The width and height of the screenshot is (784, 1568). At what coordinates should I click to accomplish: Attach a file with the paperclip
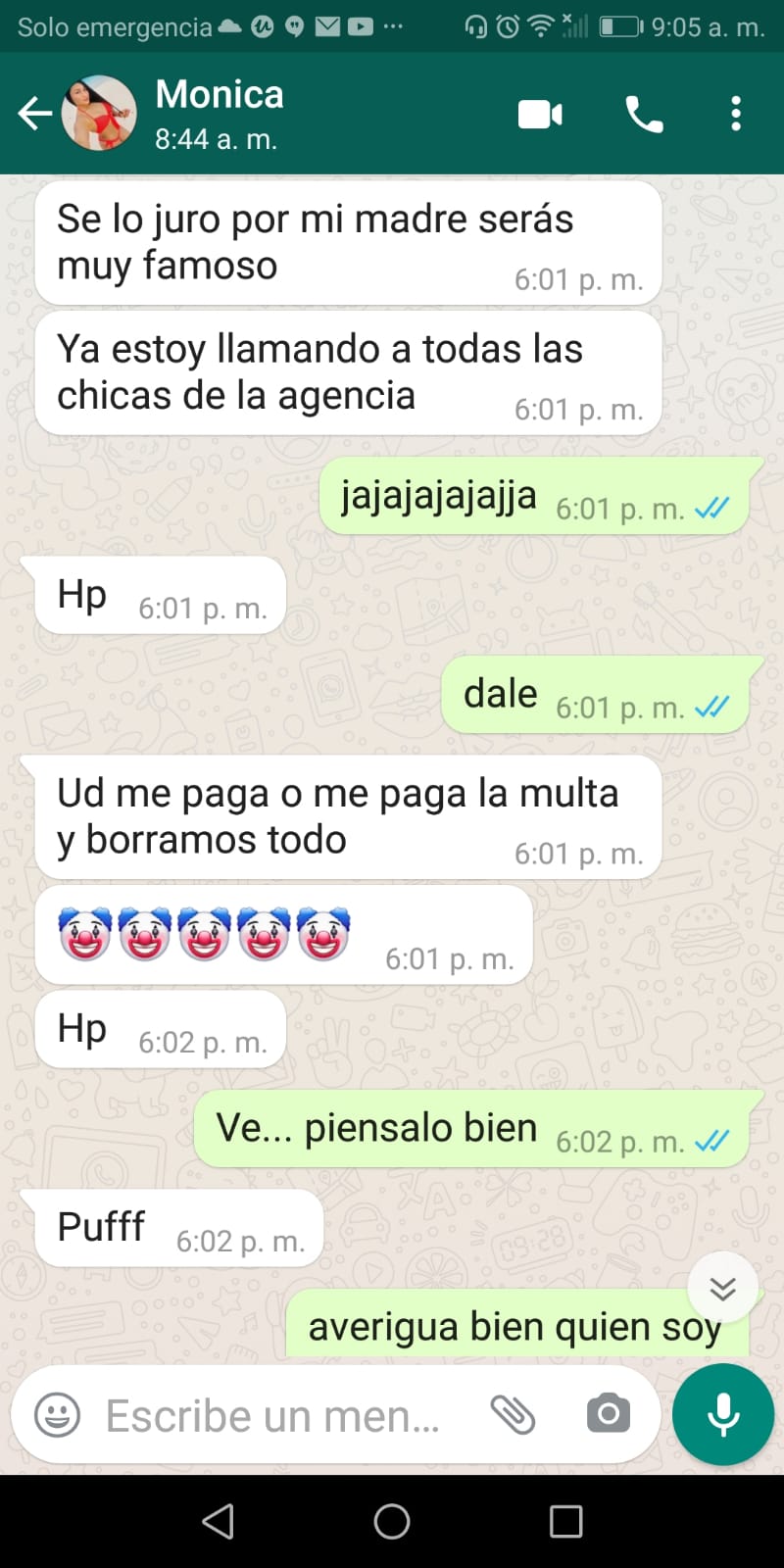513,1414
